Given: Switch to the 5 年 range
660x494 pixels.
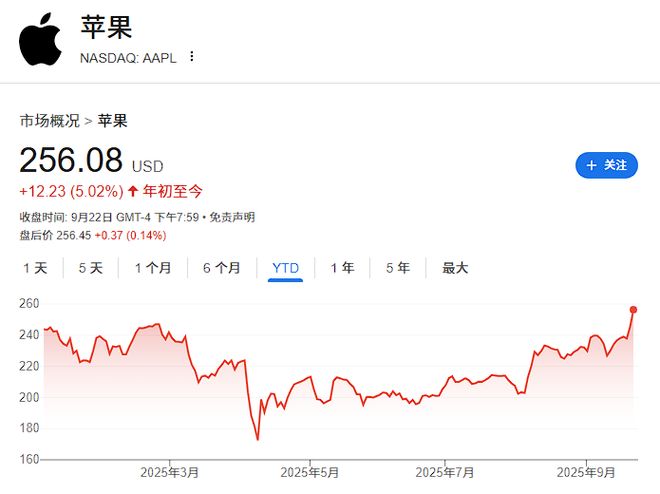Looking at the screenshot, I should pyautogui.click(x=397, y=268).
